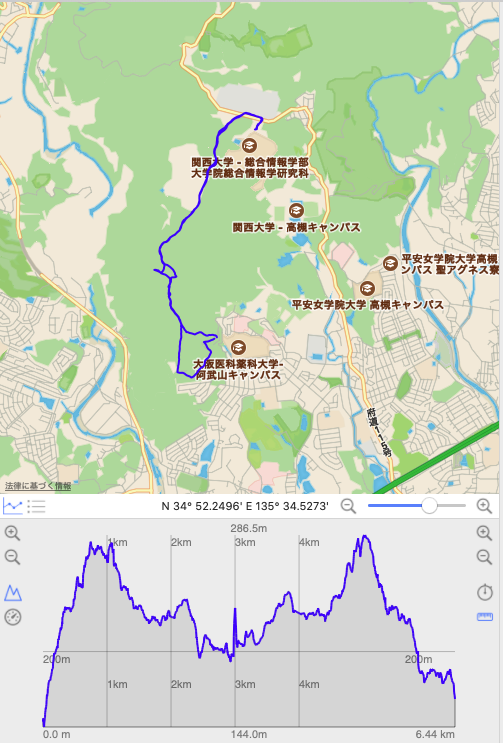Image resolution: width=503 pixels, height=743 pixels.
Task: Zoom out the graph horizontally (right side)
Action: pos(484,556)
